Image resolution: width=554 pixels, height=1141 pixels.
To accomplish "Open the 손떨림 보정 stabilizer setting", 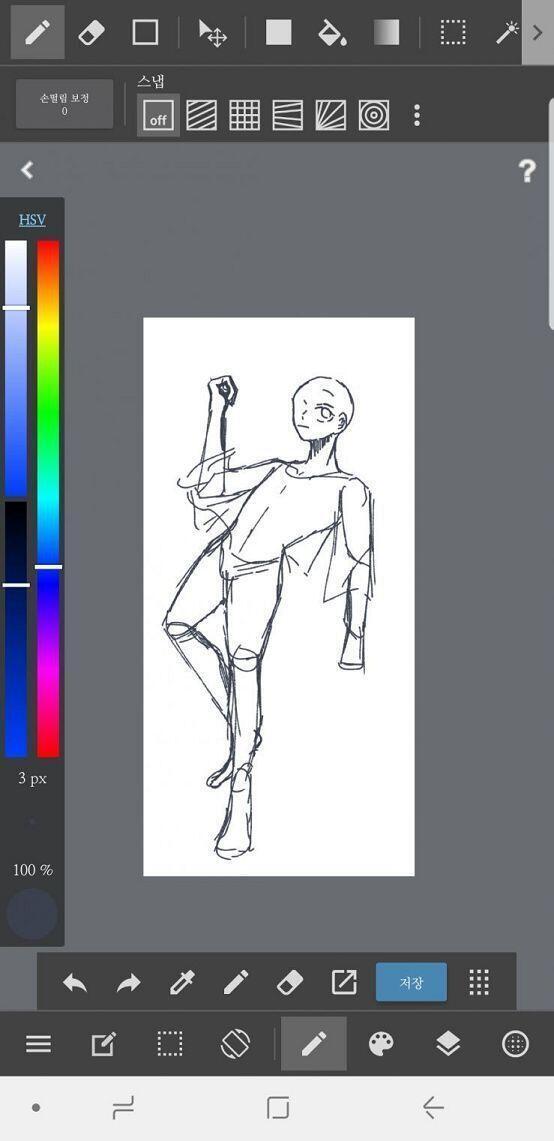I will click(x=64, y=104).
